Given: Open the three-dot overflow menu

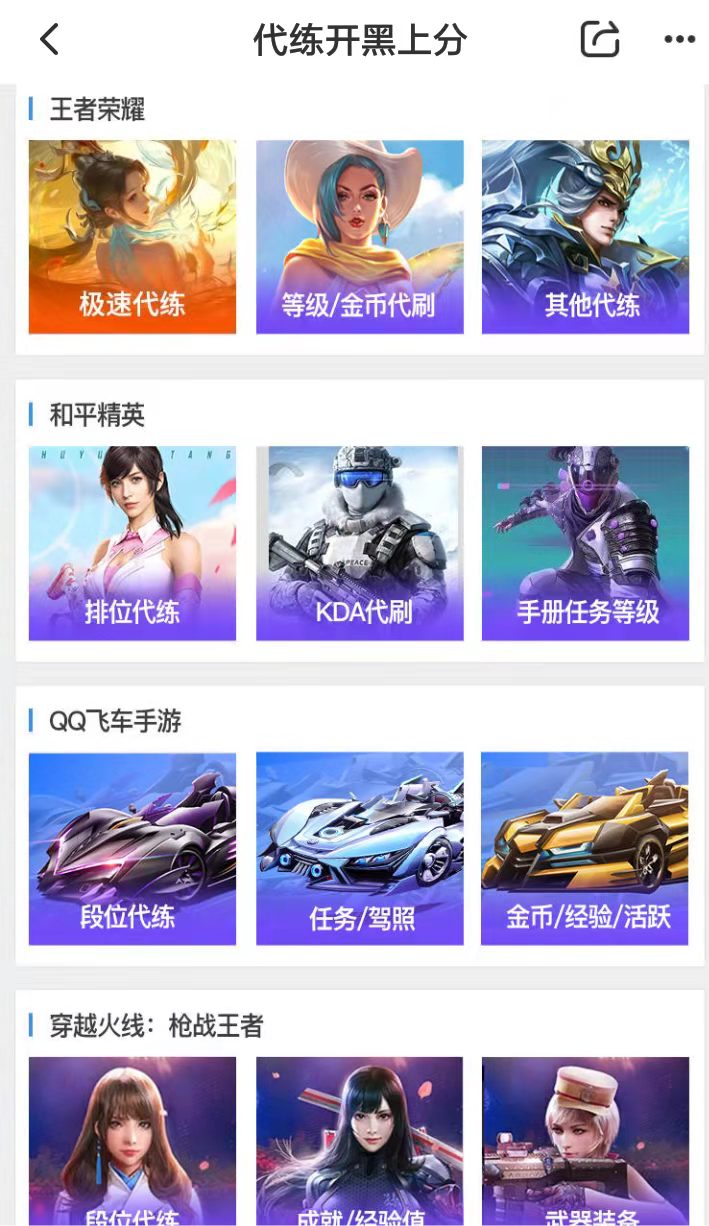Looking at the screenshot, I should point(679,40).
